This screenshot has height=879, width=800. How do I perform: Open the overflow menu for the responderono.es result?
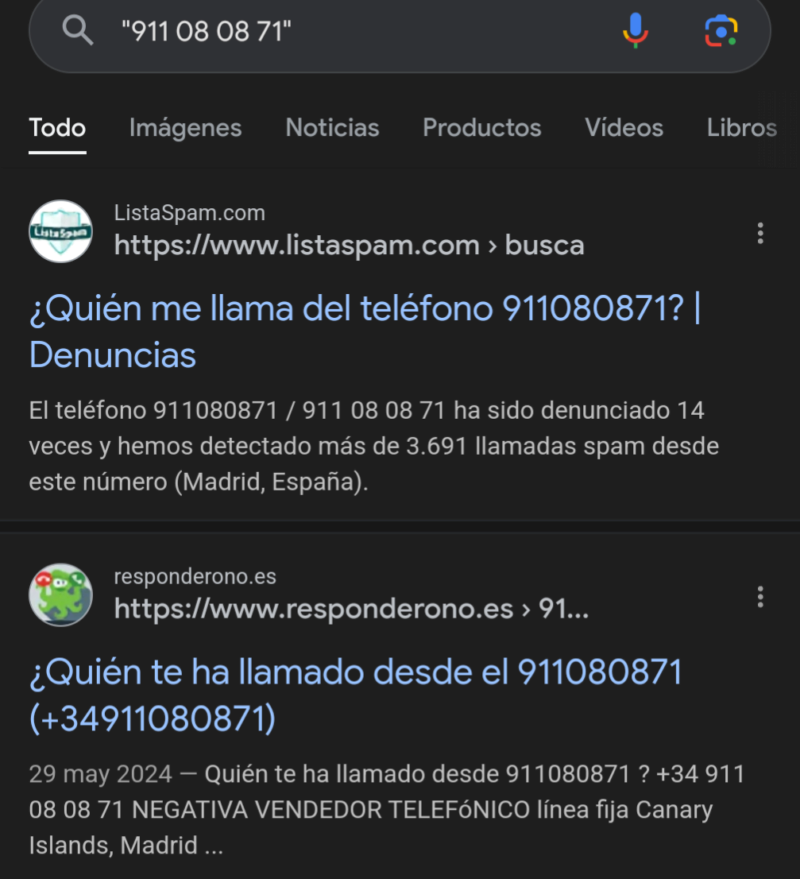click(760, 597)
